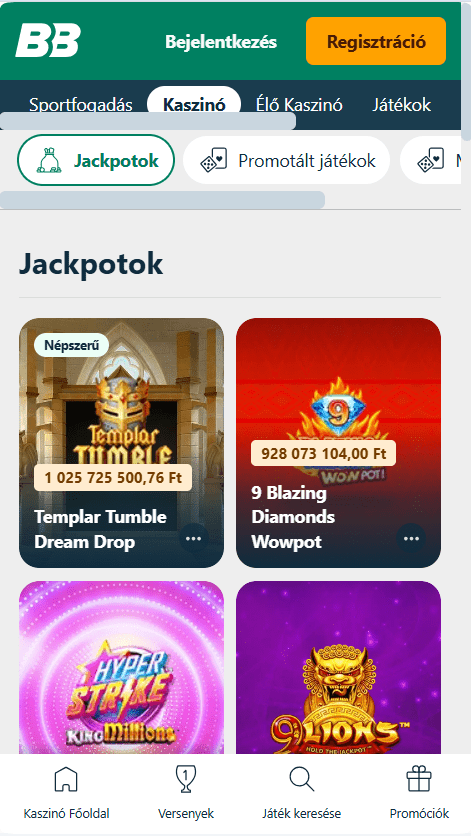Open more options for 9 Blazing Diamonds Wowpot

[411, 538]
